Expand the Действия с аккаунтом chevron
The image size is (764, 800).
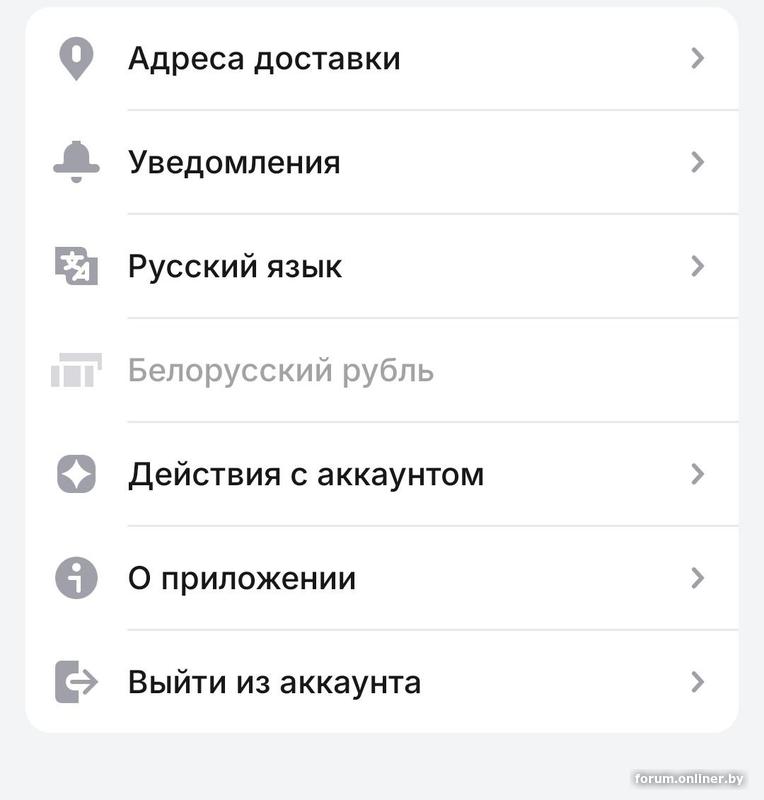click(x=697, y=474)
